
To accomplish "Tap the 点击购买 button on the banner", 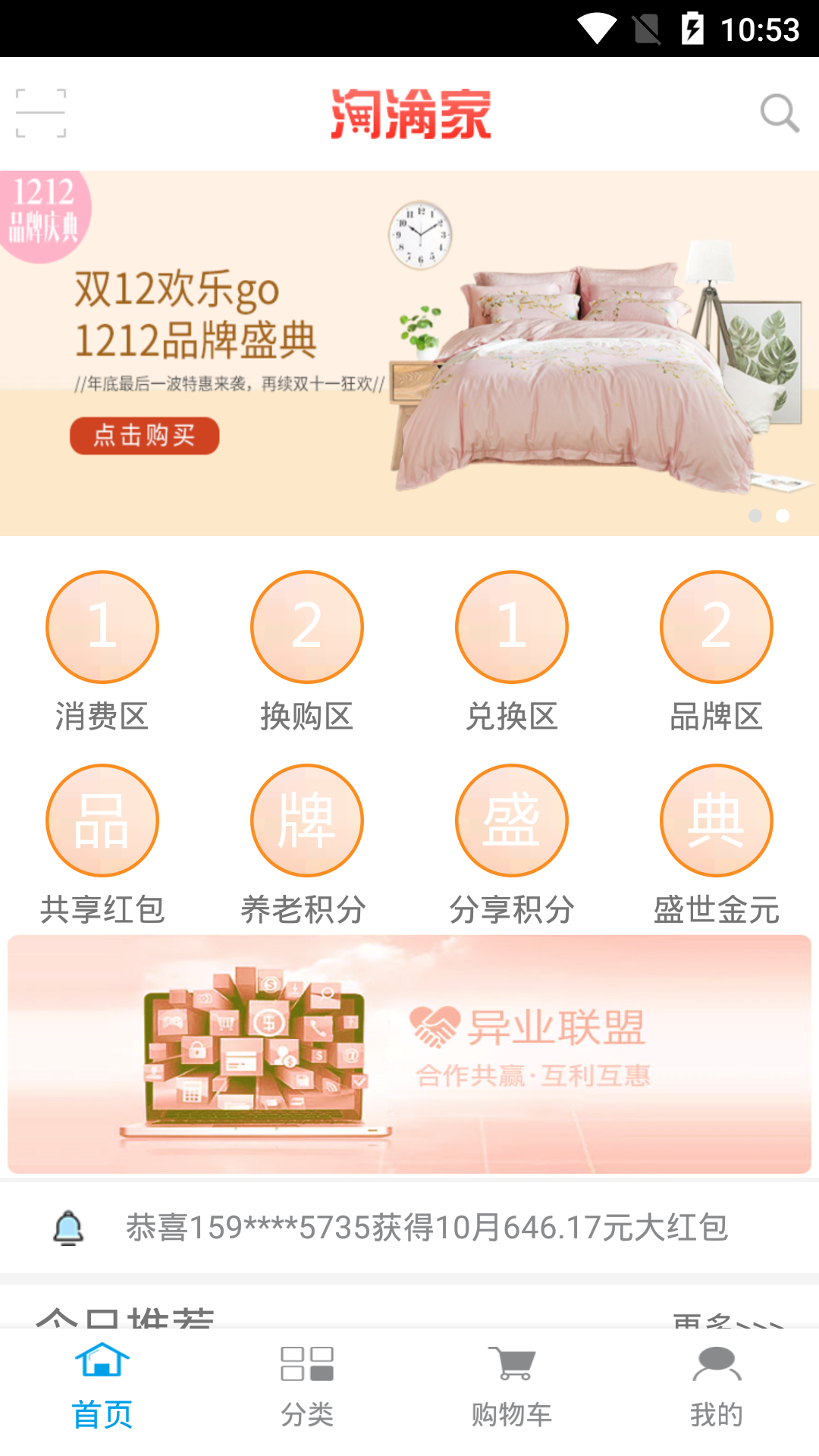I will (x=144, y=435).
